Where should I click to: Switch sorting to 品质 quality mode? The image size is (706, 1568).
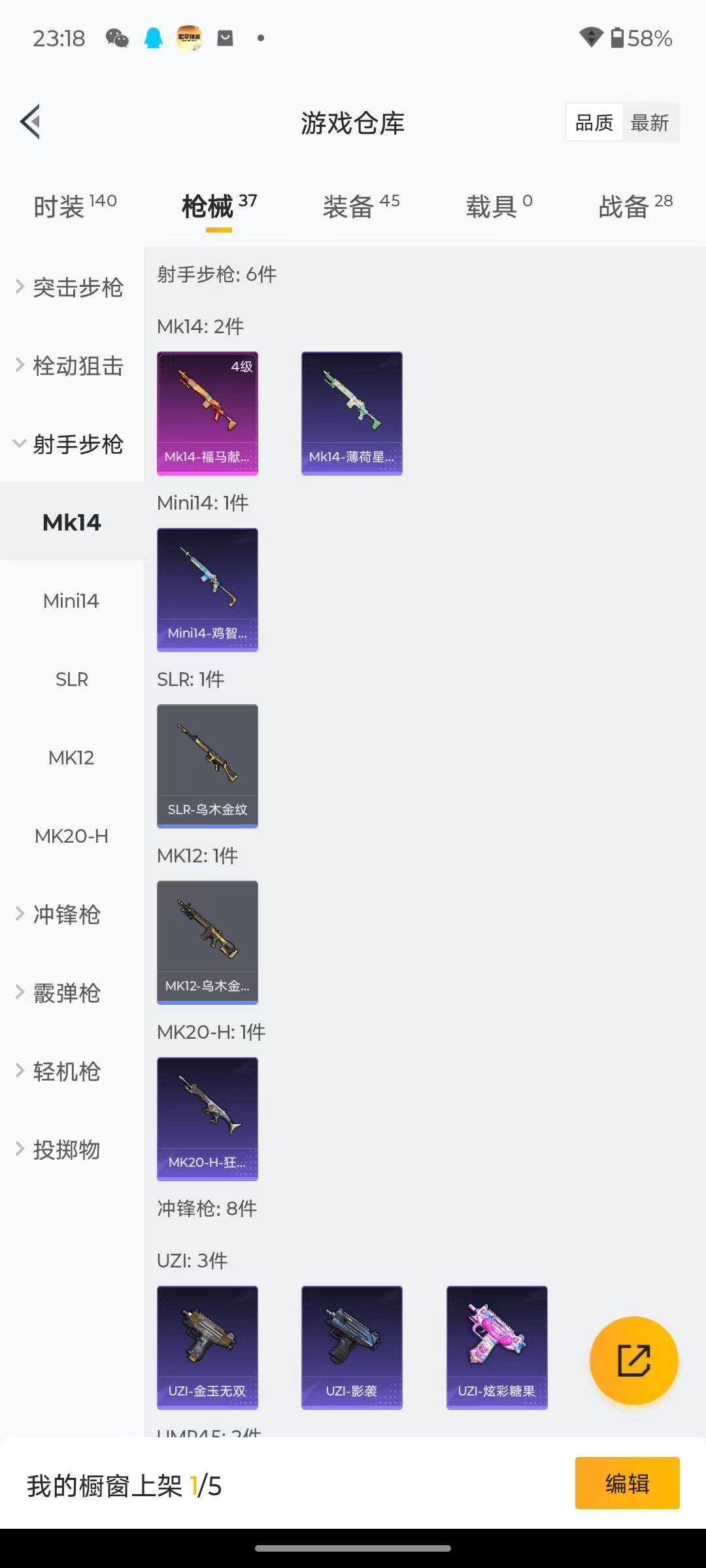click(x=594, y=122)
